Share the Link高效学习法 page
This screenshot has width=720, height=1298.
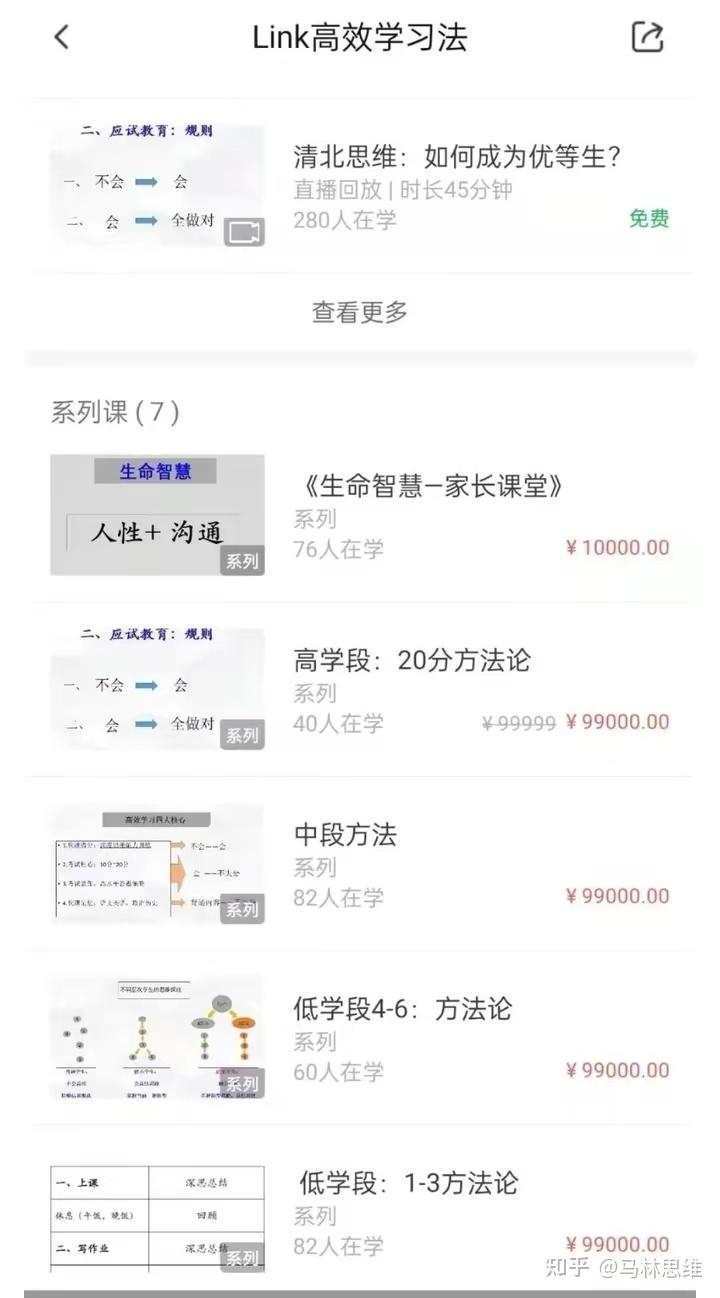pos(648,38)
